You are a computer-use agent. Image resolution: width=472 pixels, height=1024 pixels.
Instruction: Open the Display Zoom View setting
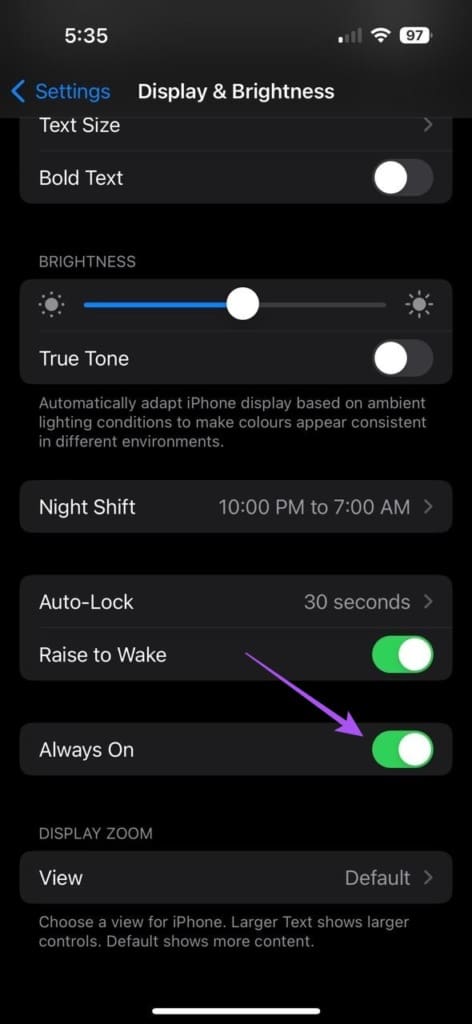pyautogui.click(x=236, y=877)
